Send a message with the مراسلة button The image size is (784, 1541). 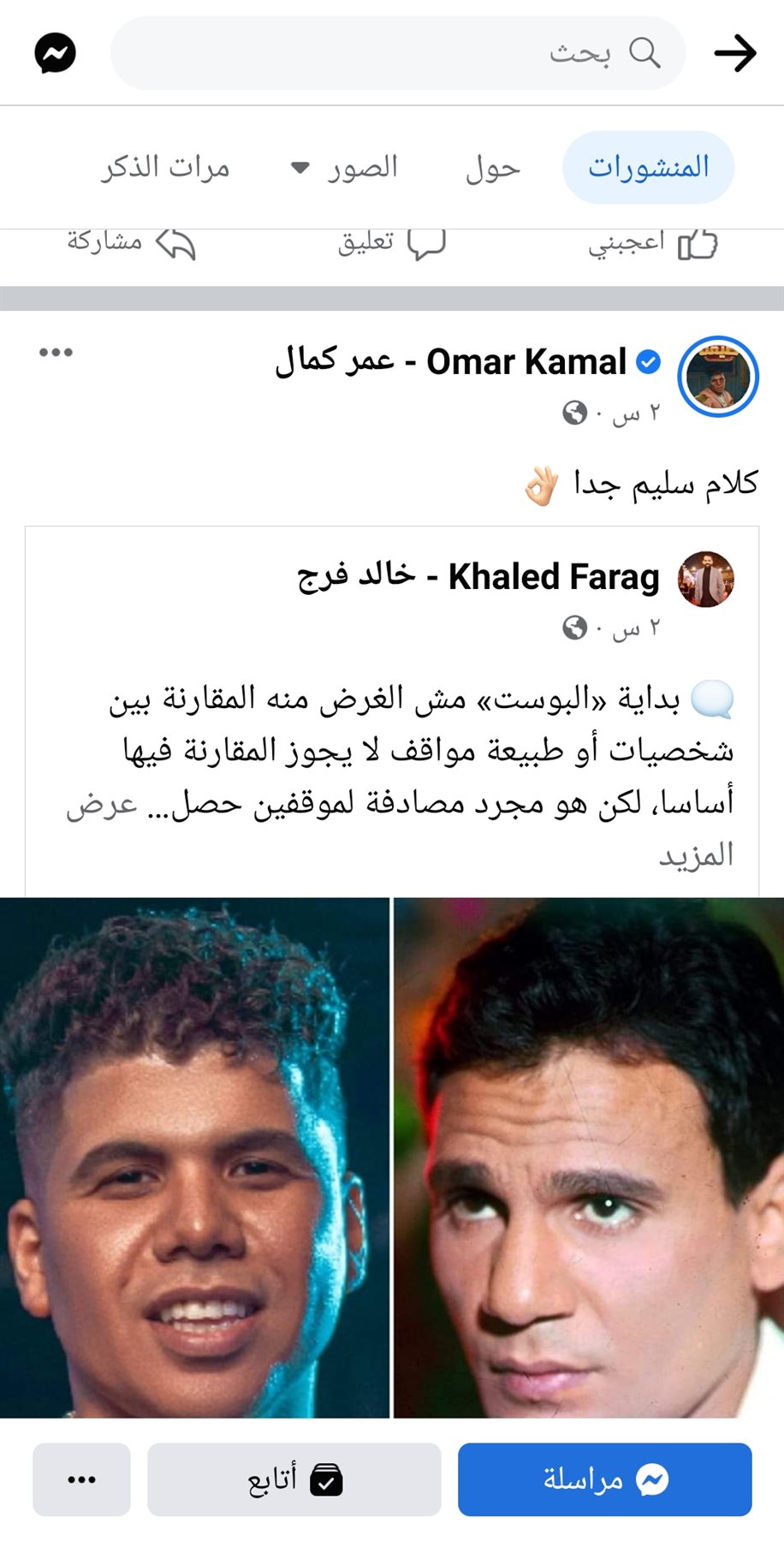coord(604,1479)
